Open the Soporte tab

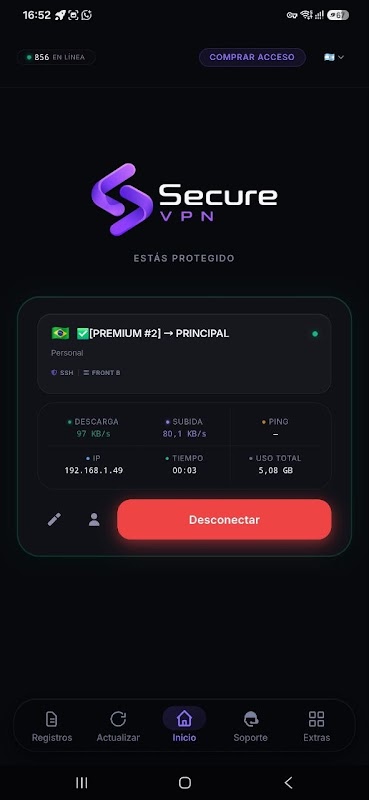(251, 726)
